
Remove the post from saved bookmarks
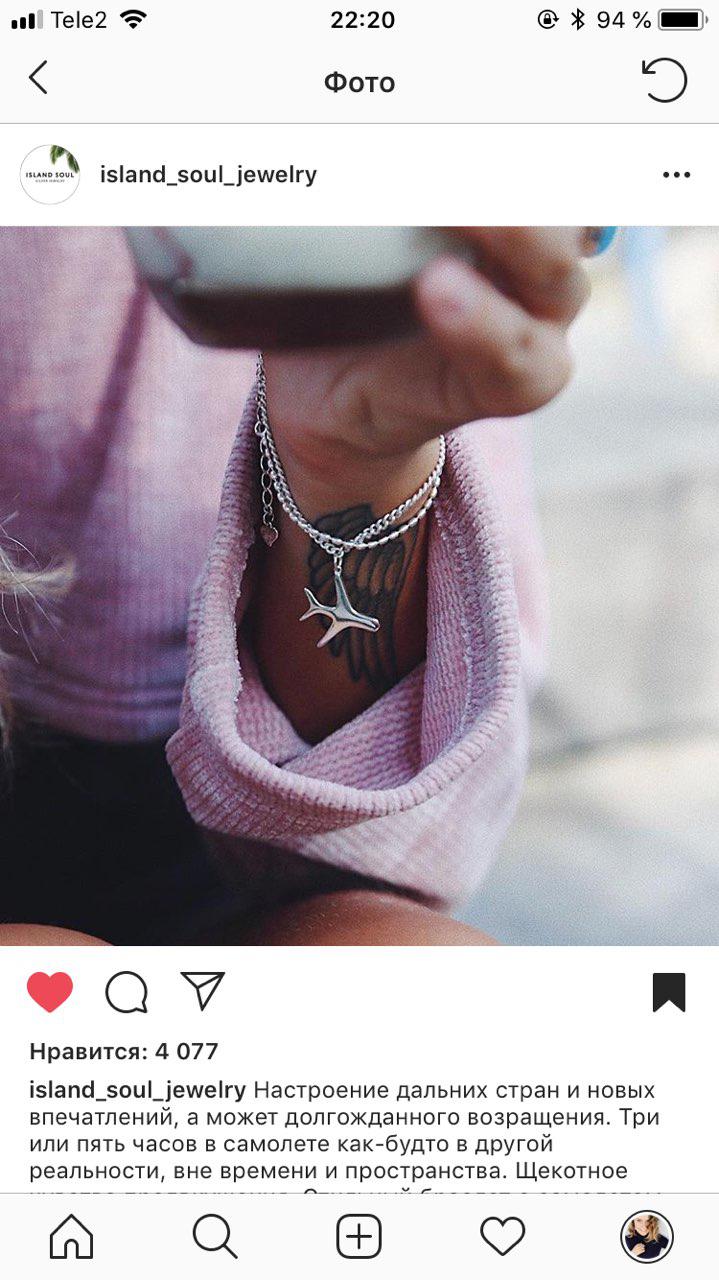click(x=669, y=992)
